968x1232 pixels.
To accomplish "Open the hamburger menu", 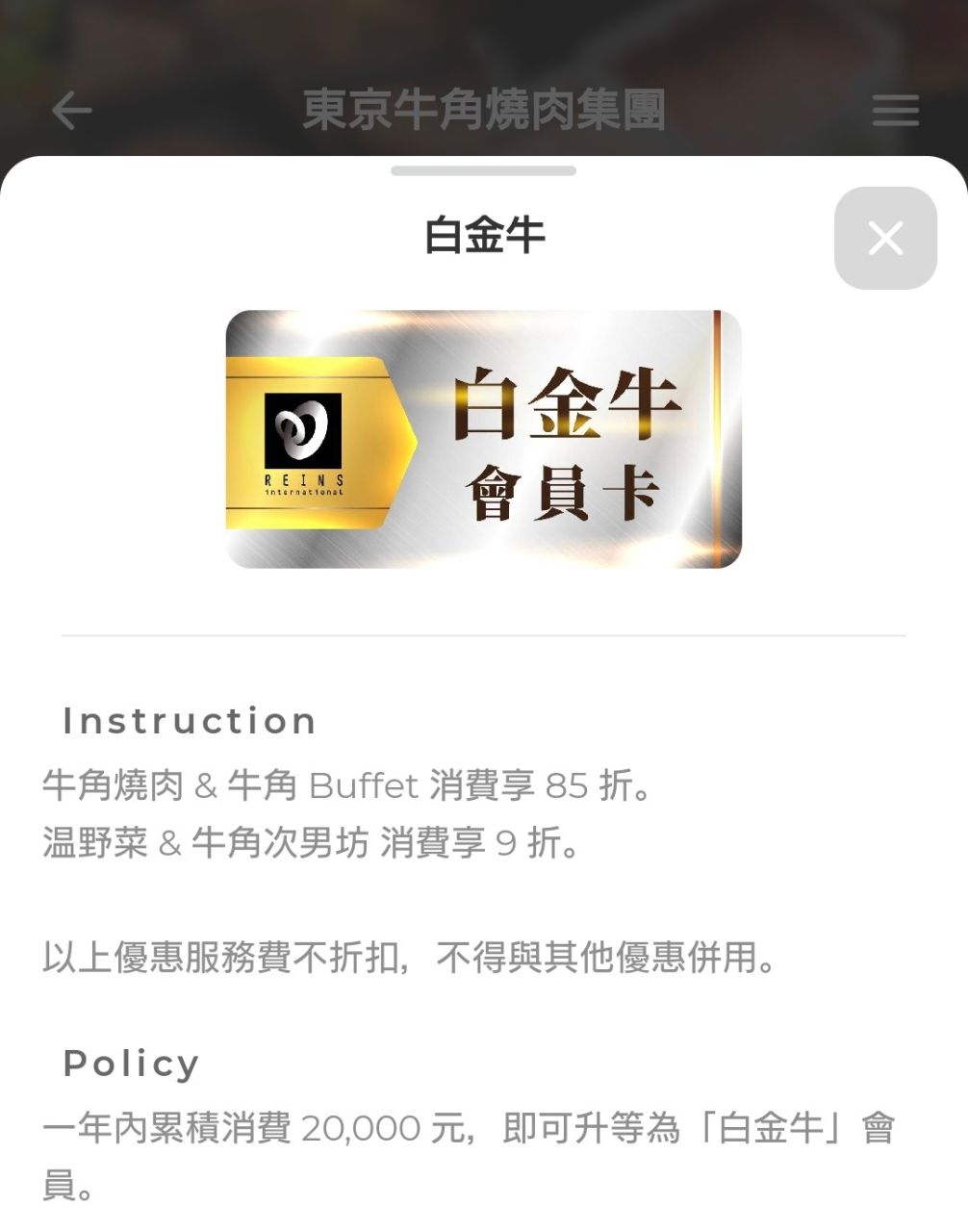I will (x=895, y=111).
